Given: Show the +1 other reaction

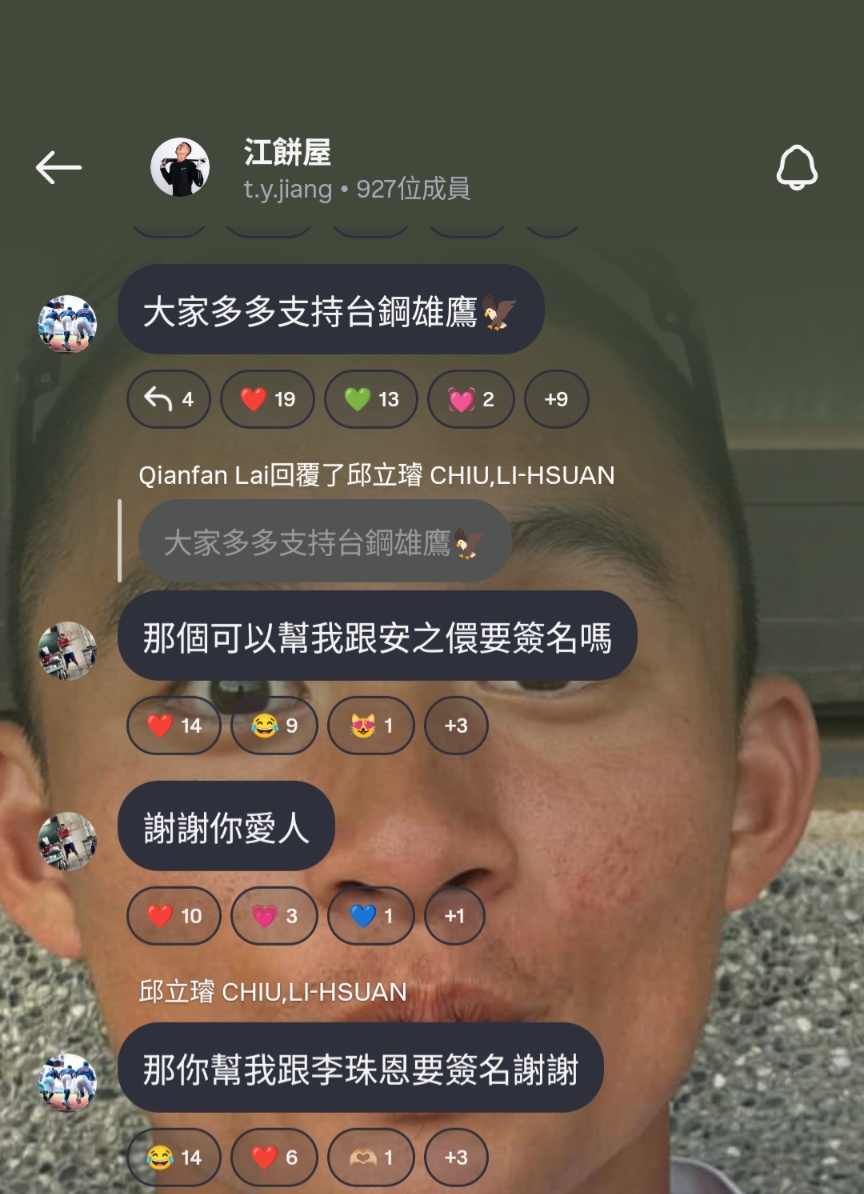Looking at the screenshot, I should 455,915.
